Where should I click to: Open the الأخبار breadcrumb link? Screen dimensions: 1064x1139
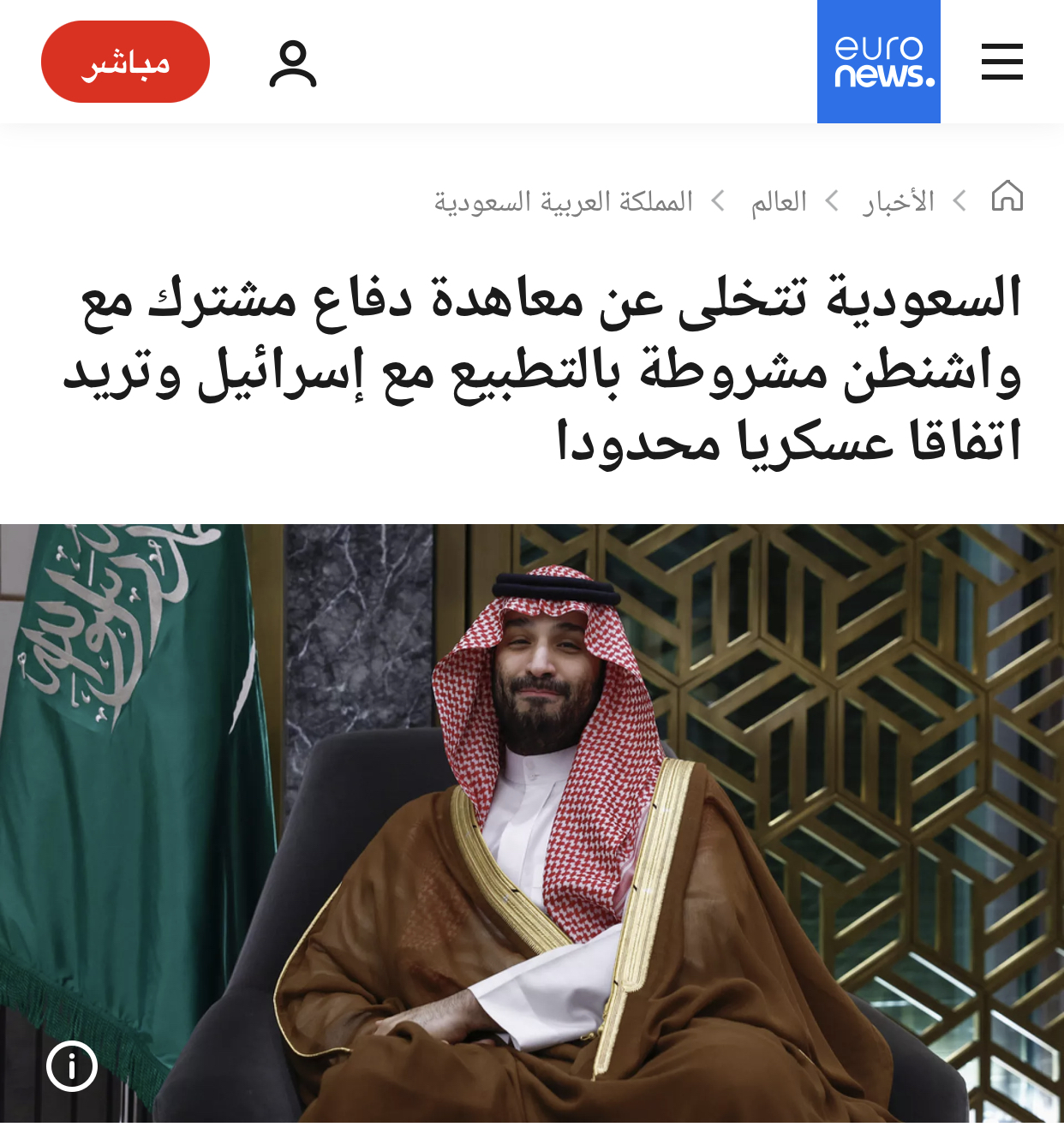(x=899, y=202)
